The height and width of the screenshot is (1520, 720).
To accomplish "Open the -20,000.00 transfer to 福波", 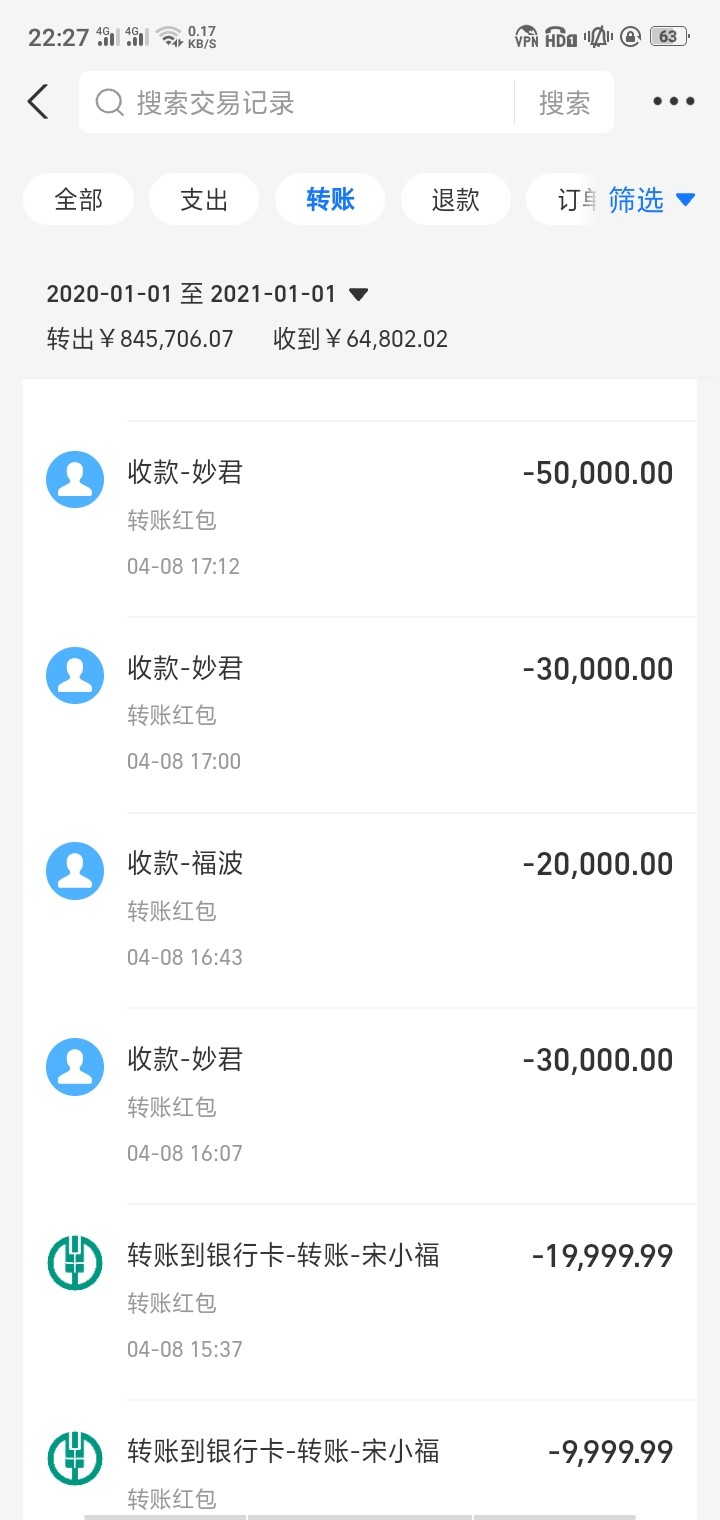I will (x=360, y=910).
